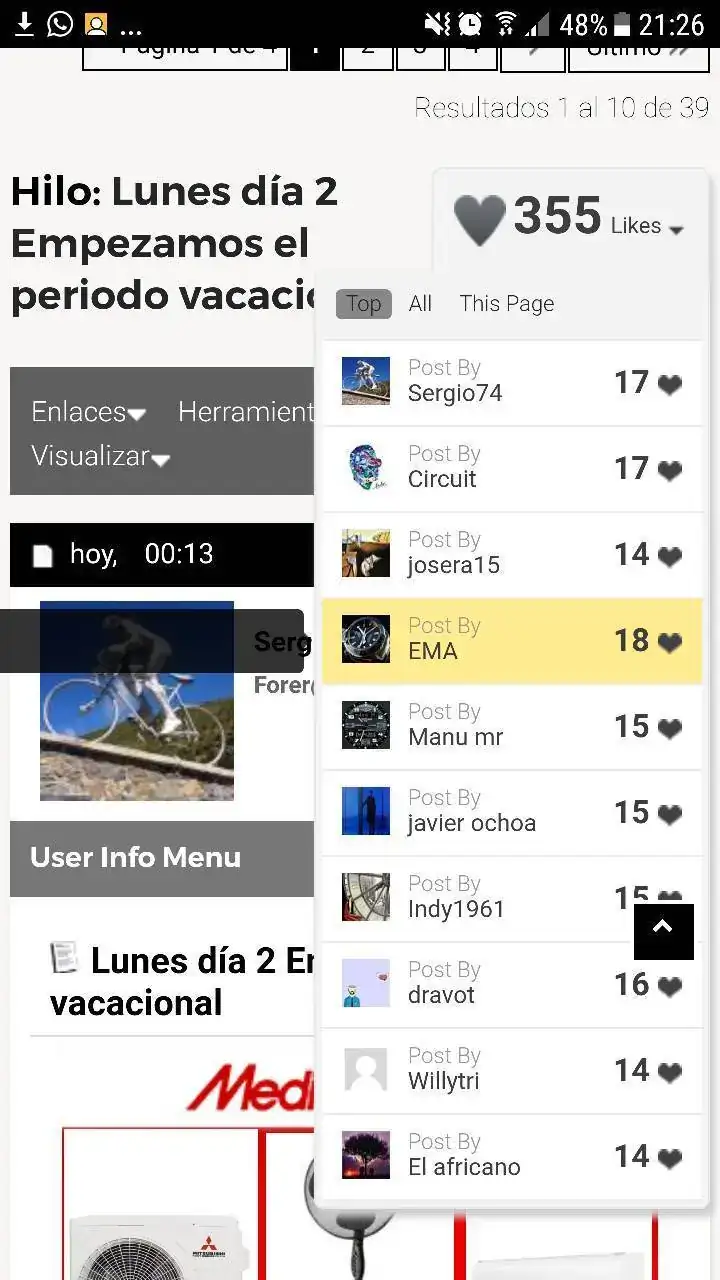Expand the Enlaces dropdown menu
This screenshot has width=720, height=1280.
[x=89, y=412]
